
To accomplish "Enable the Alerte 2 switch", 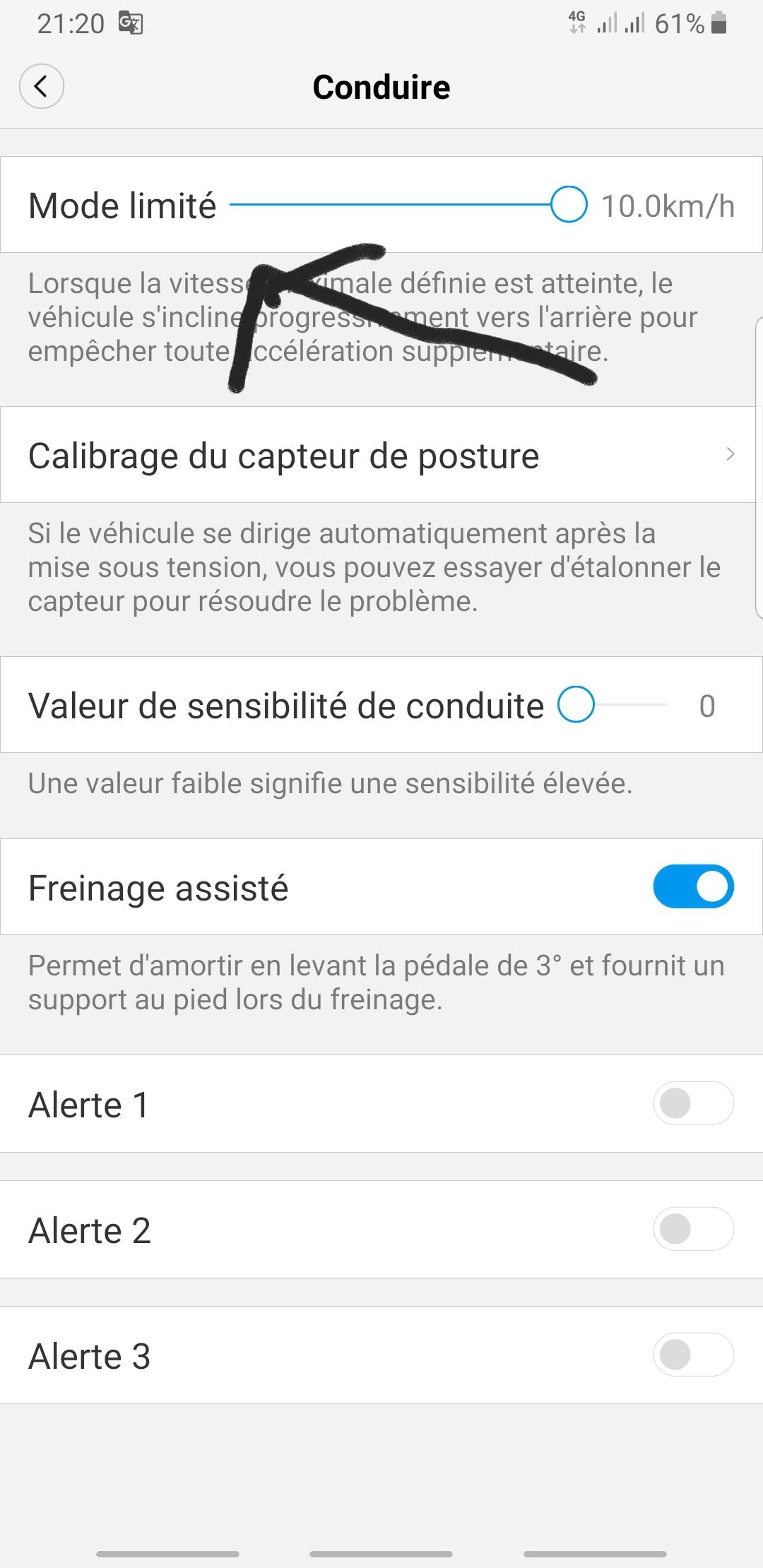I will point(693,1229).
